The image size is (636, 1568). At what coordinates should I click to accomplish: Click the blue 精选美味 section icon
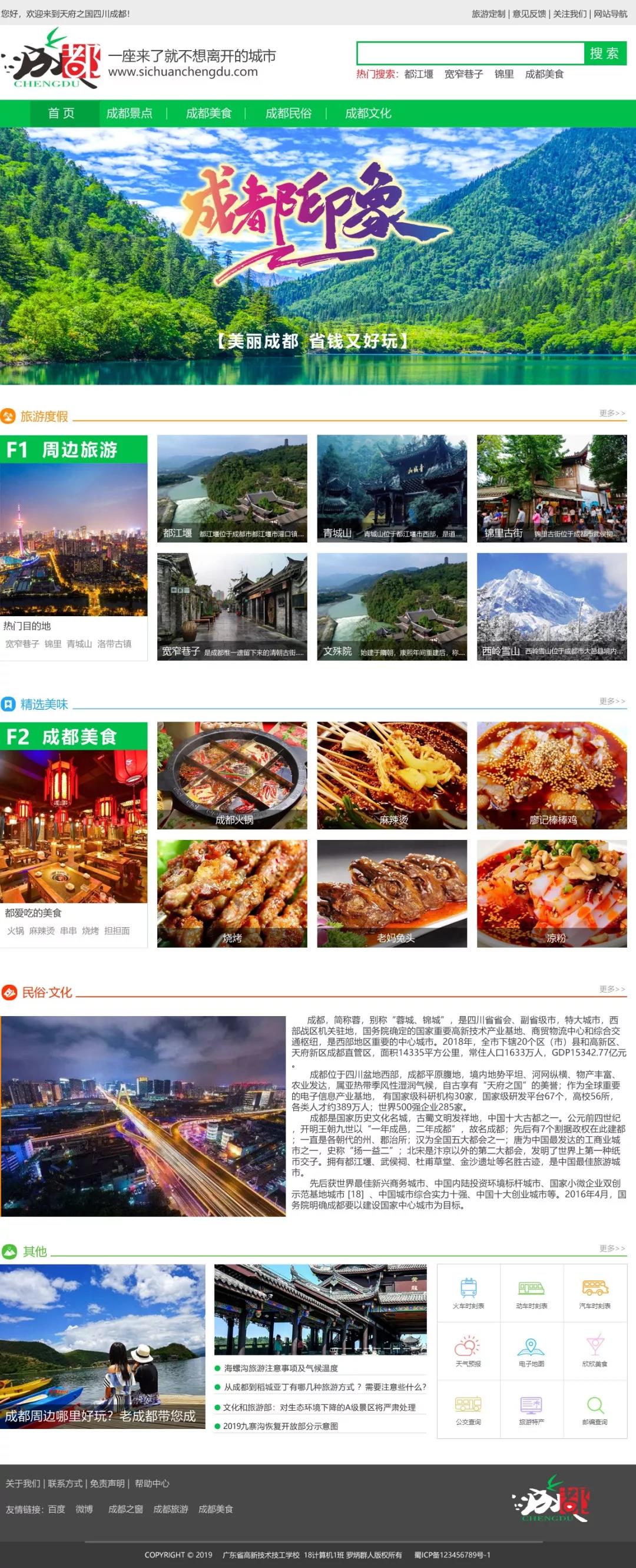click(9, 703)
